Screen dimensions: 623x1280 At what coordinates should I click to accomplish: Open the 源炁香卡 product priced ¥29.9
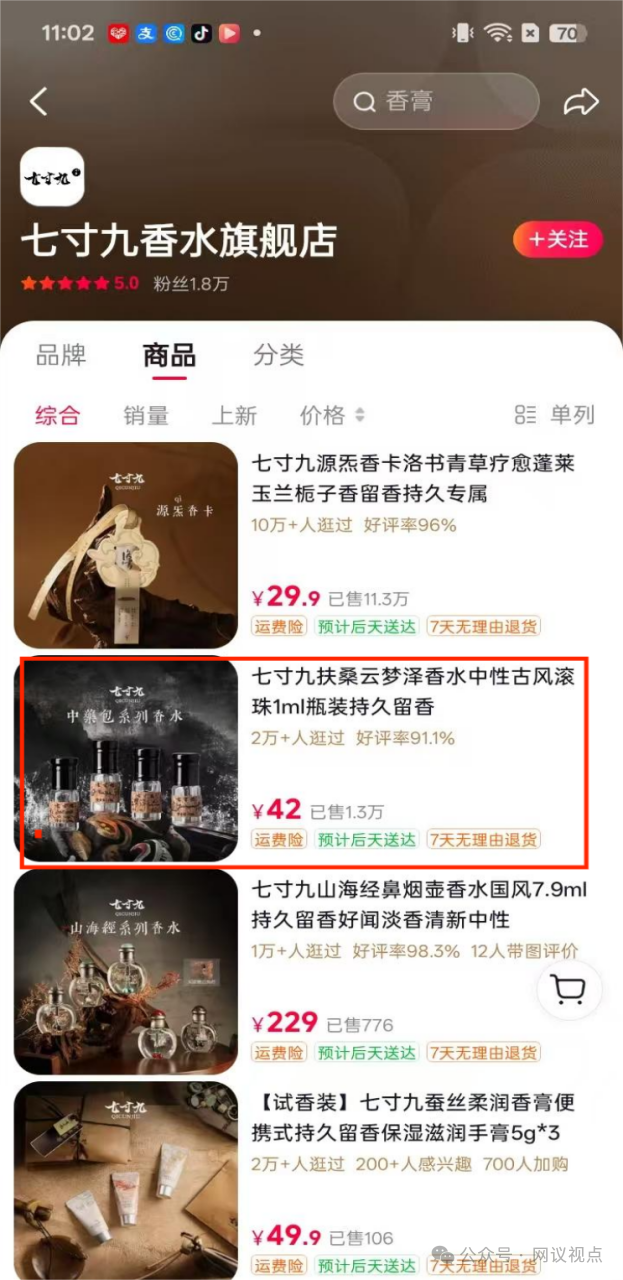tap(412, 479)
